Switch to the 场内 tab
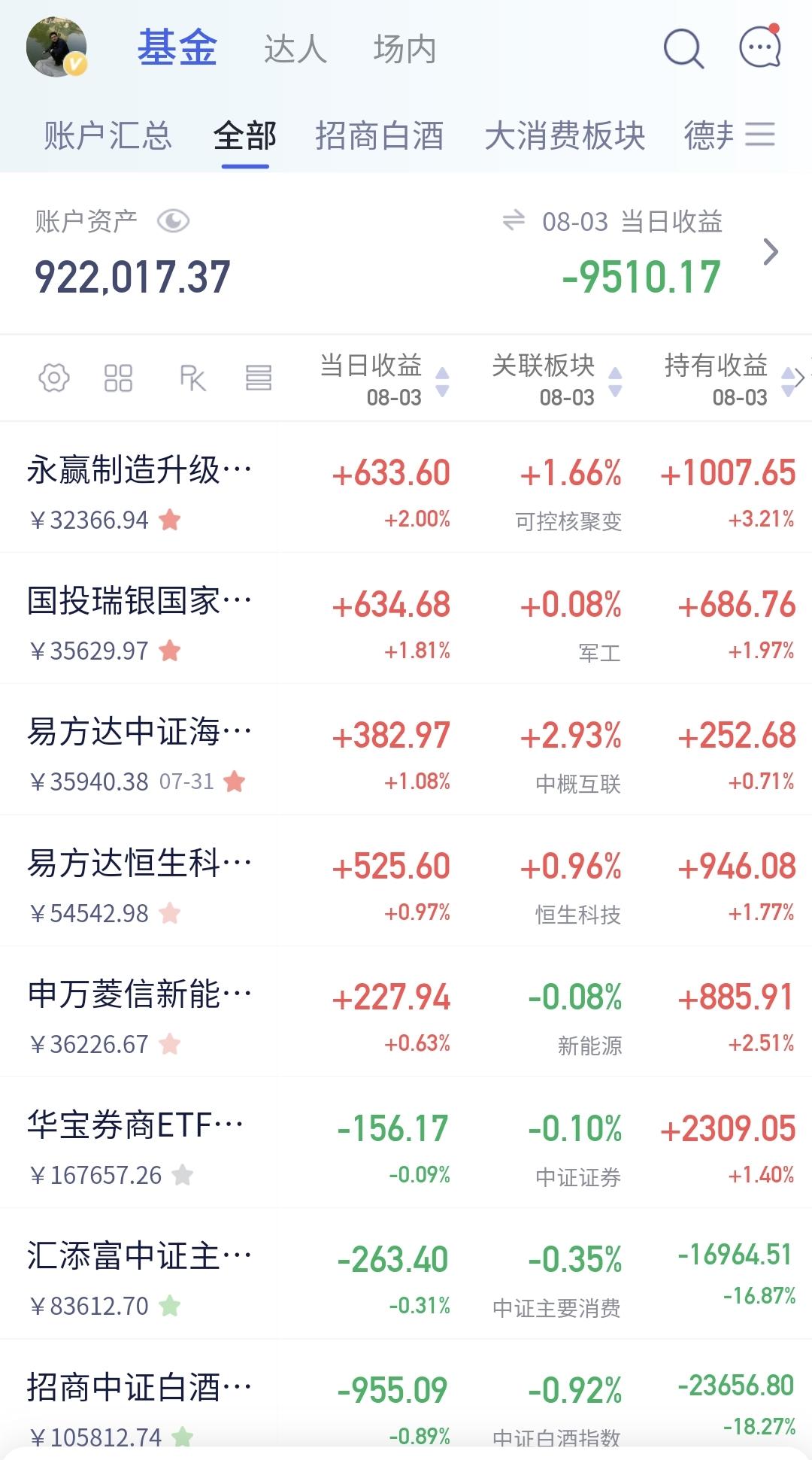Image resolution: width=812 pixels, height=1460 pixels. click(x=404, y=49)
